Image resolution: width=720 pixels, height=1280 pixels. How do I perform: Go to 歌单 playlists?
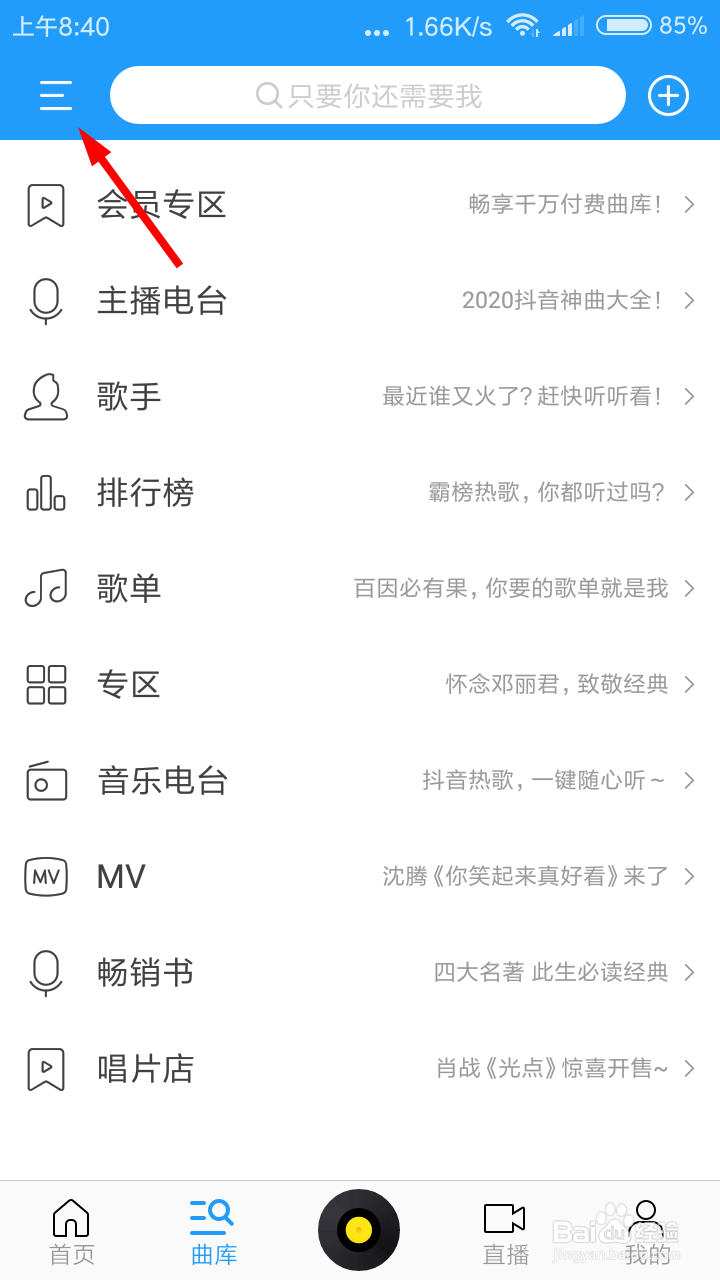coord(360,589)
